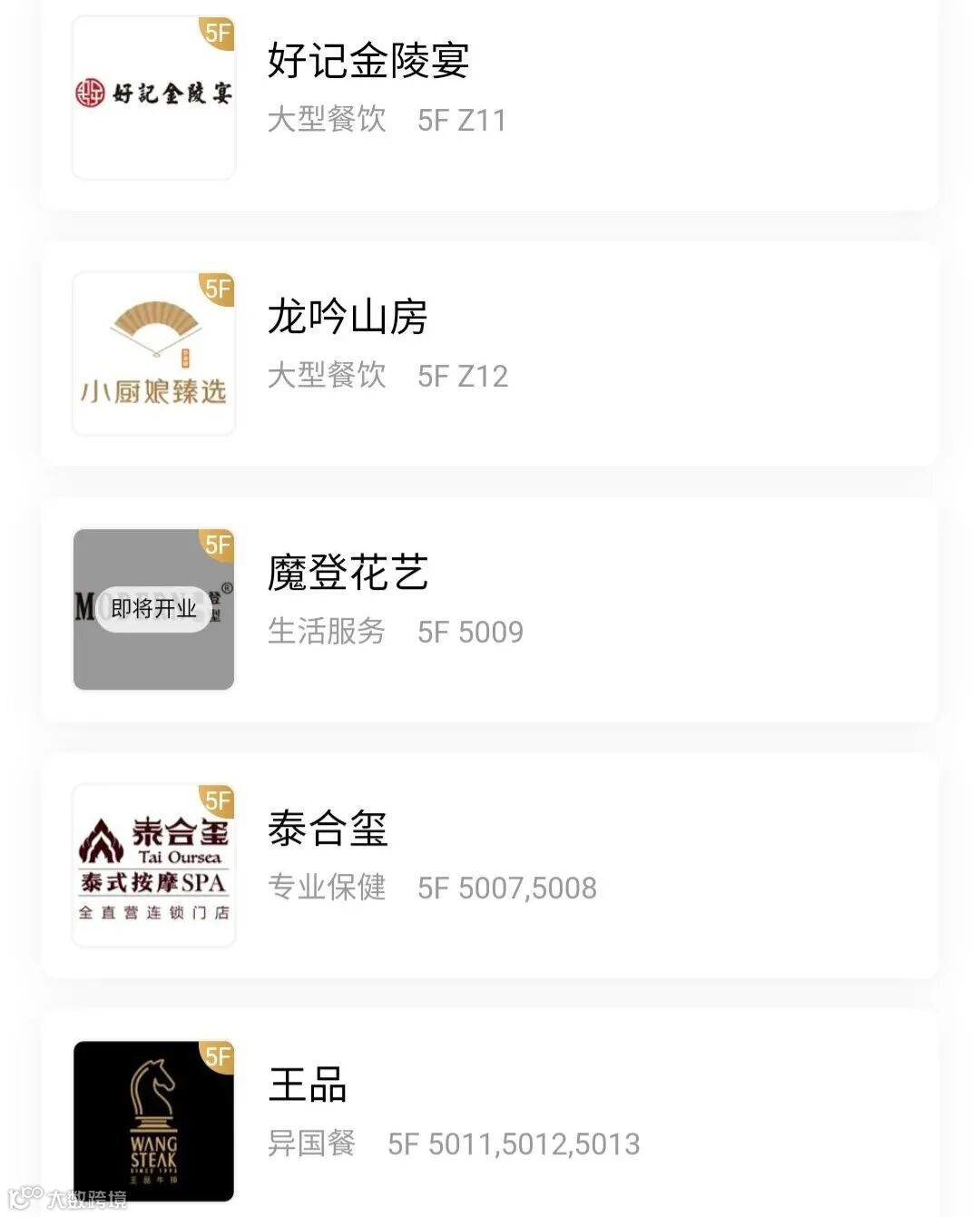The height and width of the screenshot is (1217, 980).
Task: View details for 龙吟山房
Action: [x=347, y=318]
